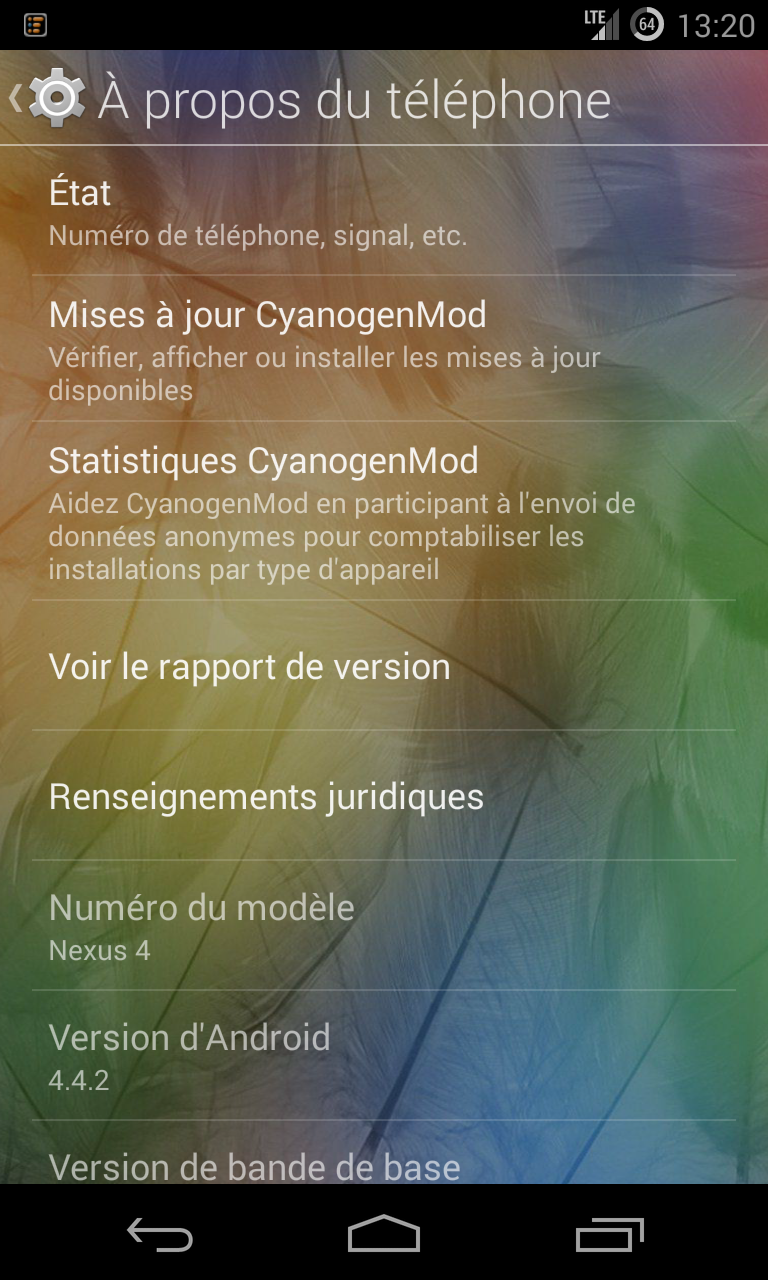Open the recent apps view
Image resolution: width=768 pixels, height=1280 pixels.
(610, 1234)
